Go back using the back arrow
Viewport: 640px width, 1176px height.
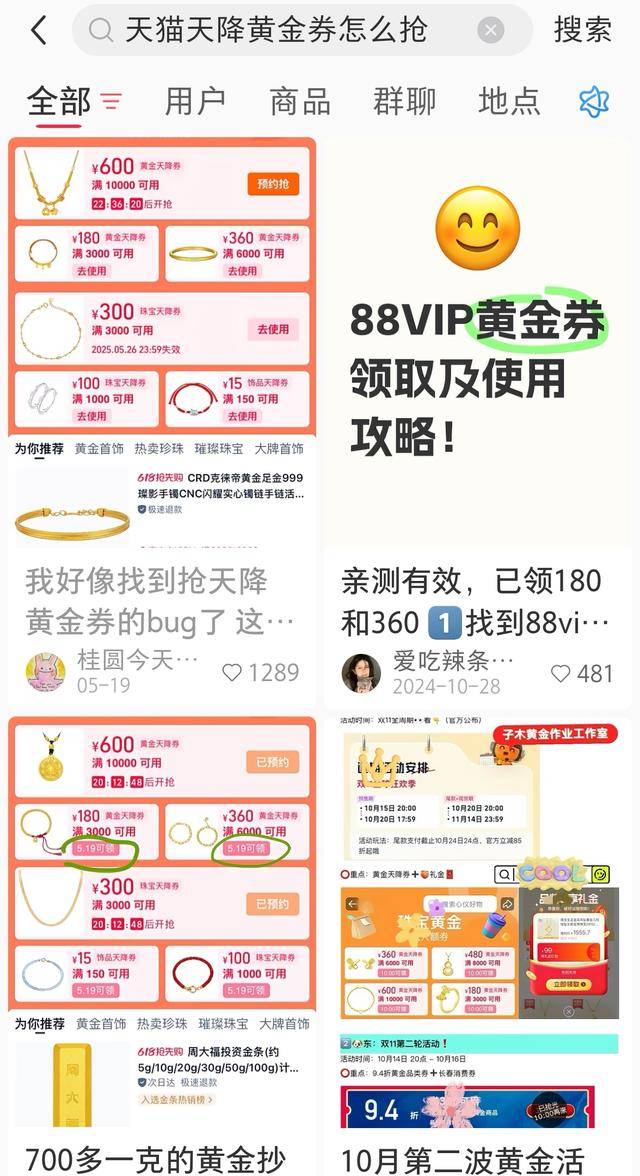tap(38, 30)
